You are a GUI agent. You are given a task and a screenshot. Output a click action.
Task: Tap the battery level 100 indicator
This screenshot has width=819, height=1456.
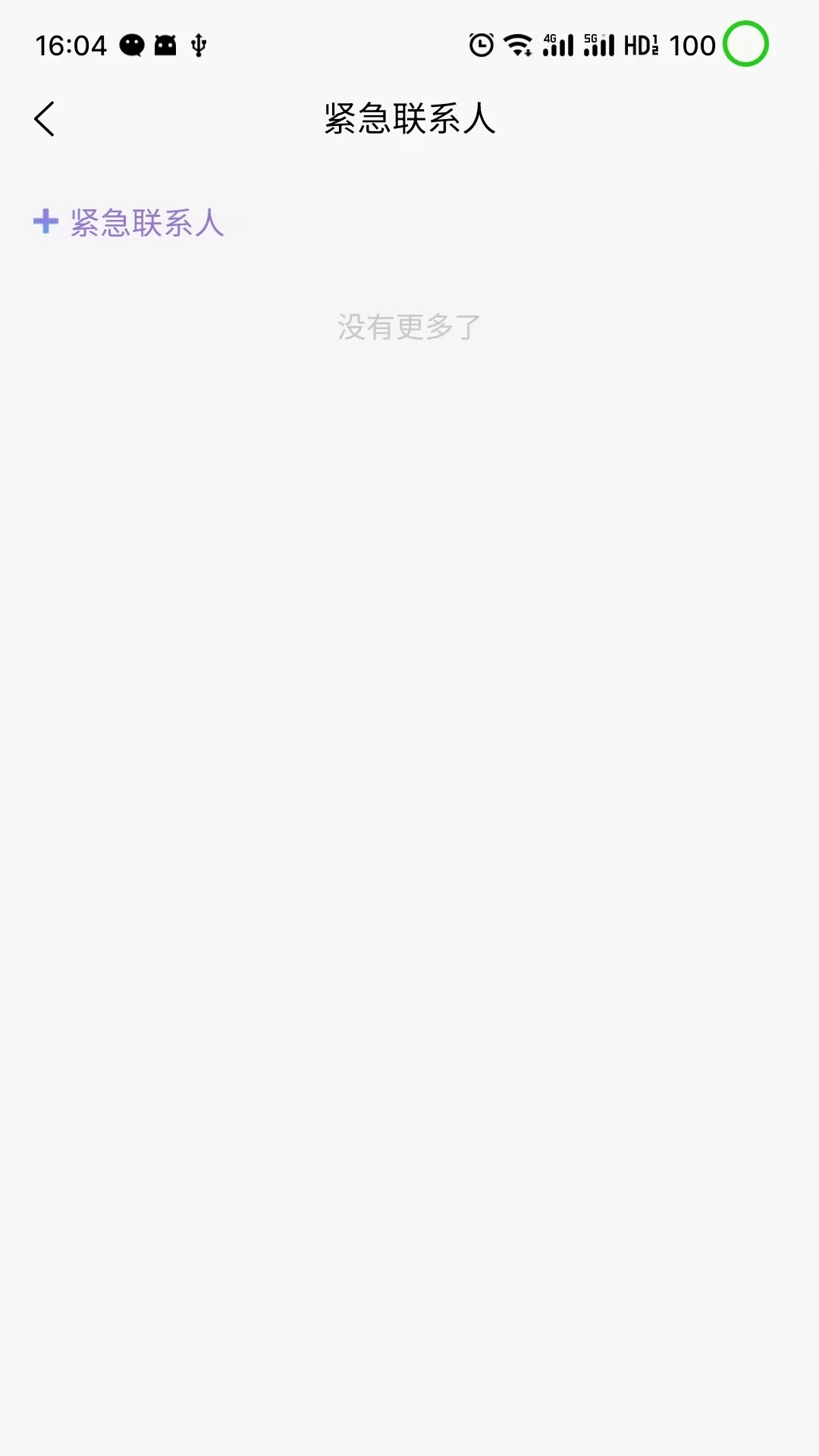pyautogui.click(x=692, y=45)
